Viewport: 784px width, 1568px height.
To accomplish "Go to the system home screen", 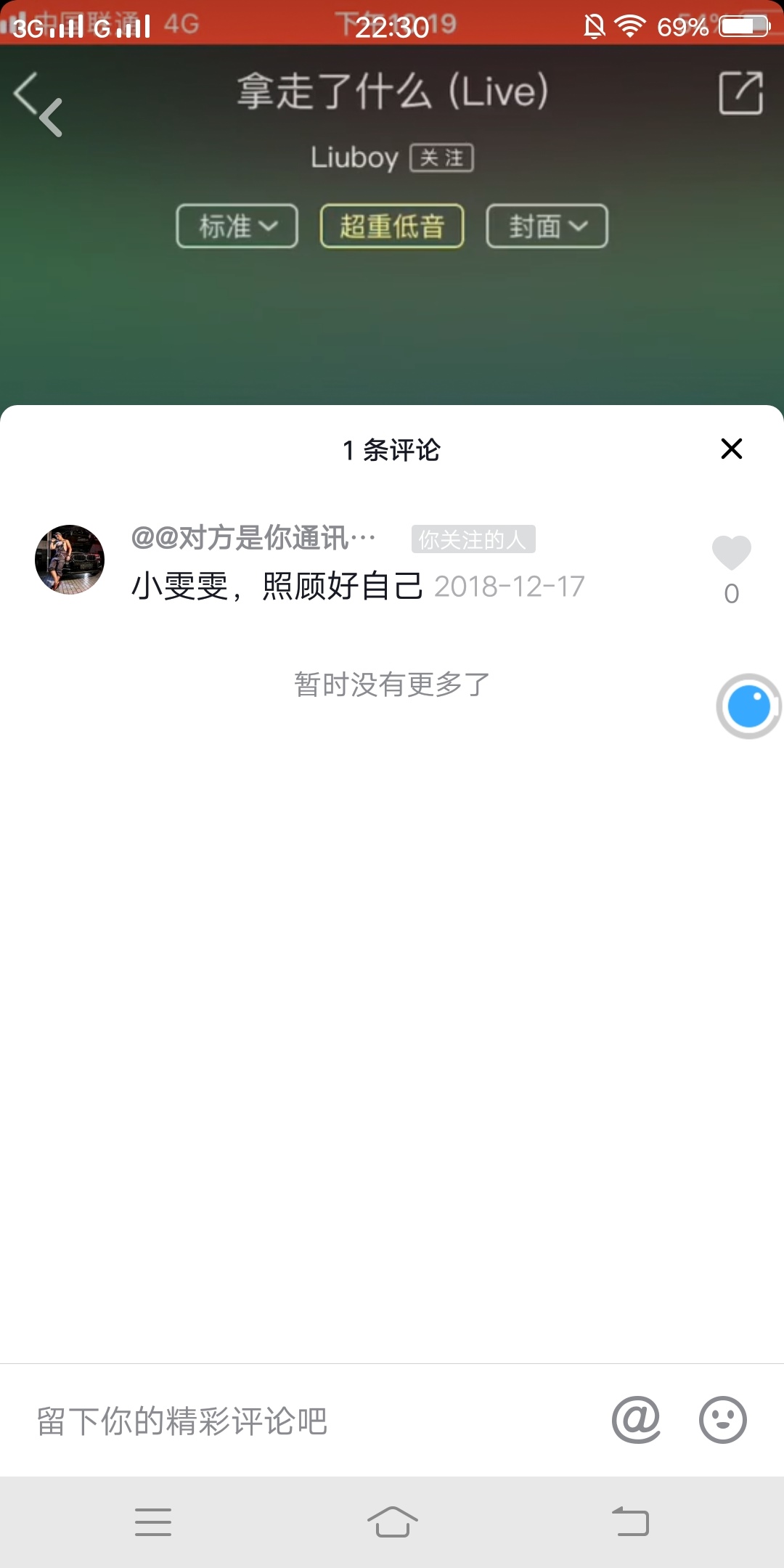I will pos(392,1522).
